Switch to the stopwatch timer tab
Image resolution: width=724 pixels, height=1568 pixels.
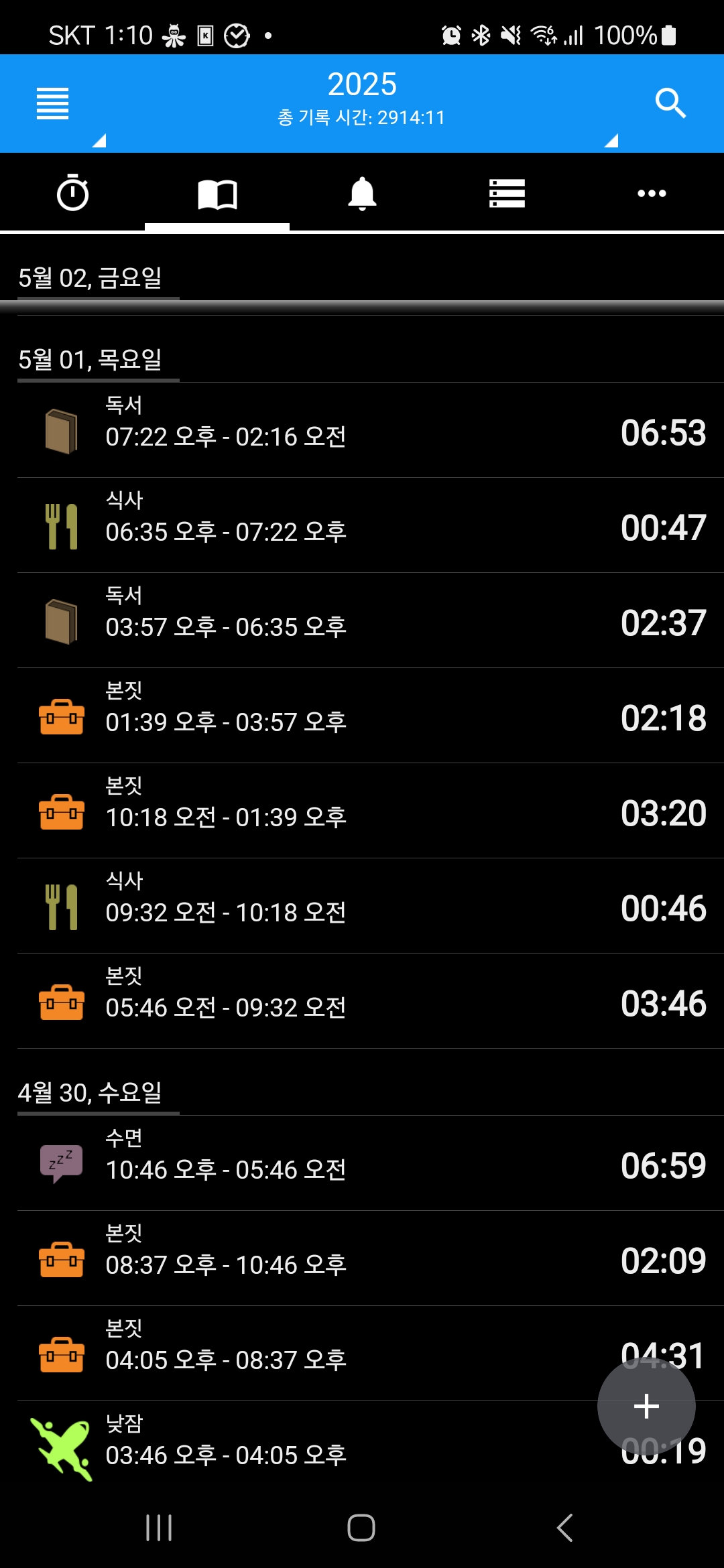(x=72, y=193)
